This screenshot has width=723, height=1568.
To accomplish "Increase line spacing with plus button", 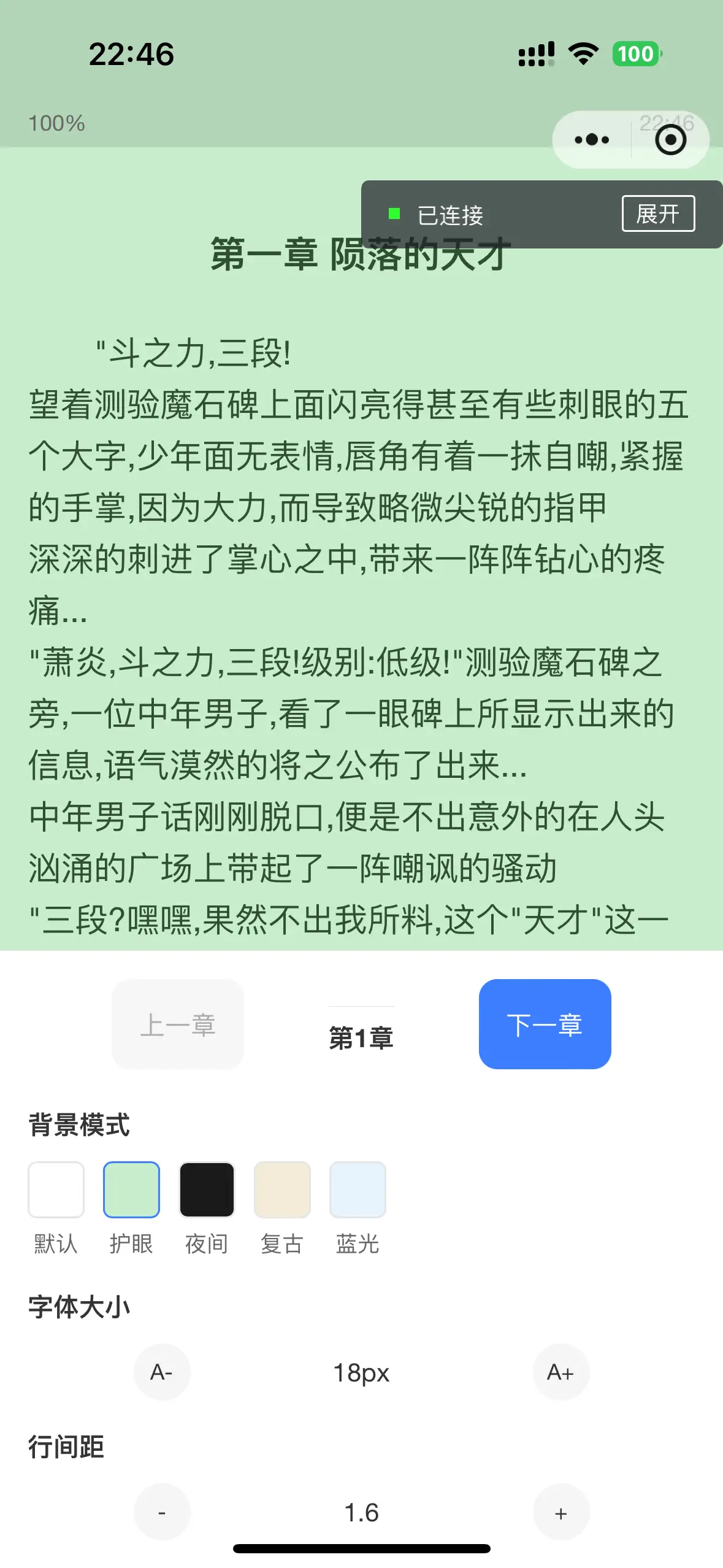I will click(561, 1512).
